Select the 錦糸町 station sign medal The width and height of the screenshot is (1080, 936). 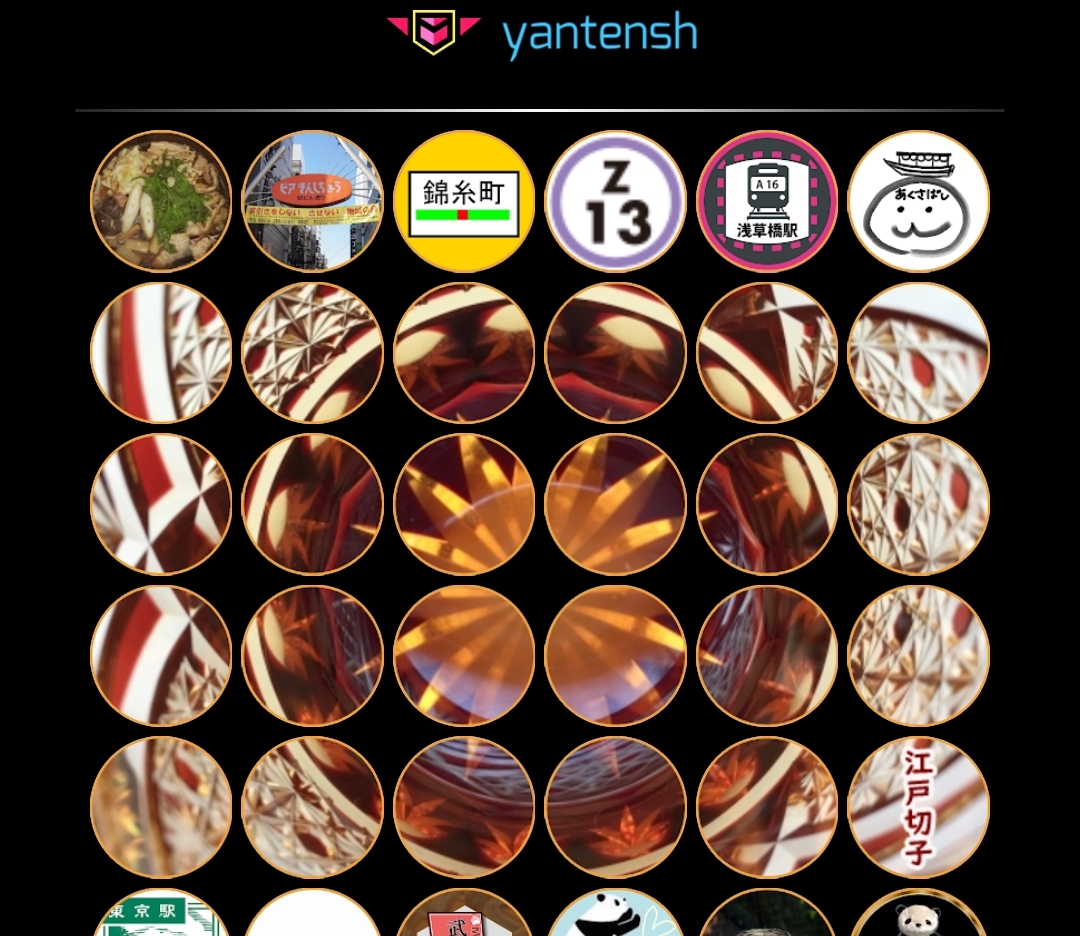(x=464, y=201)
